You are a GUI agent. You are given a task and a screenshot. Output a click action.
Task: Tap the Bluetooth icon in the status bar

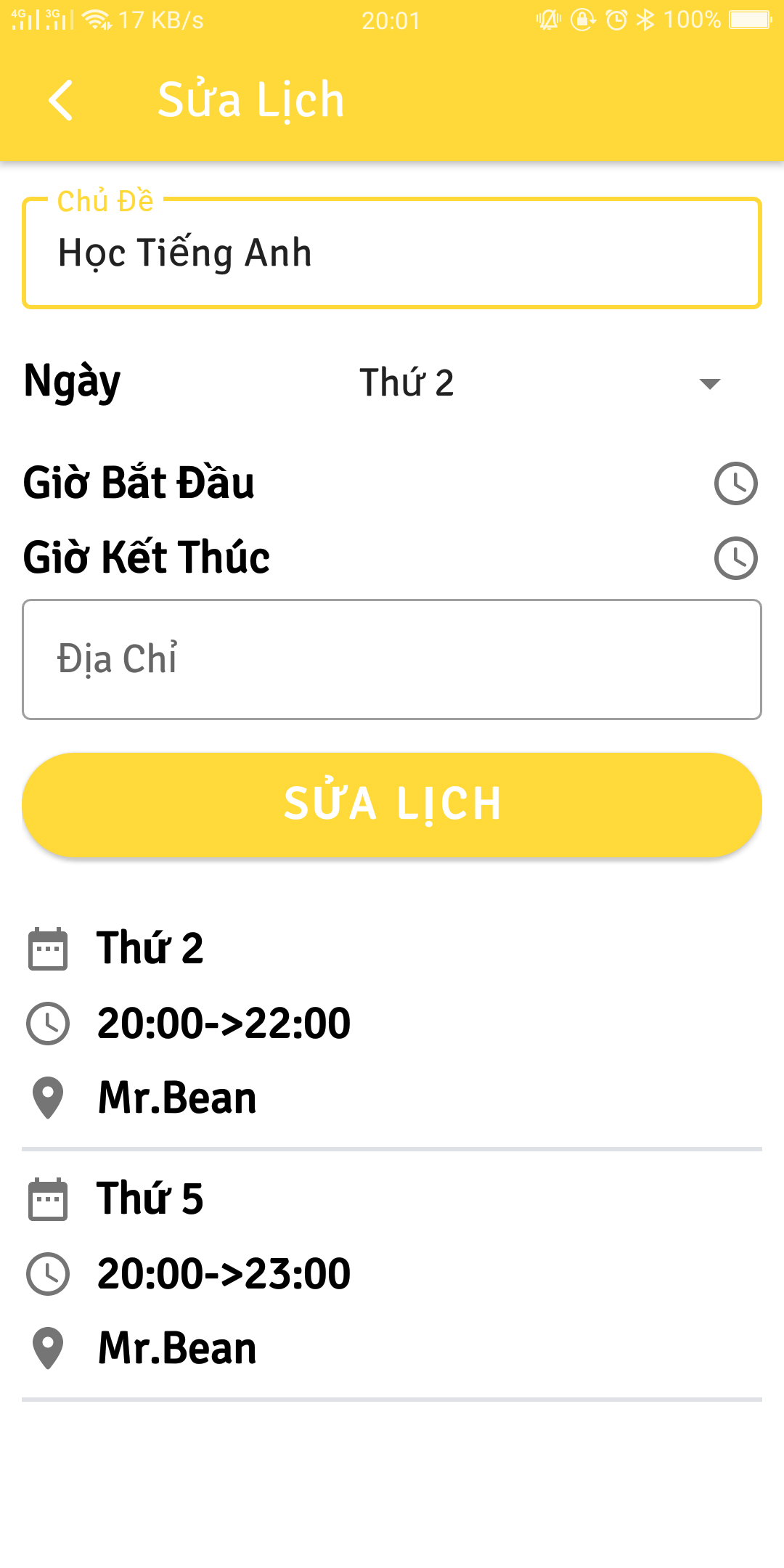tap(645, 20)
